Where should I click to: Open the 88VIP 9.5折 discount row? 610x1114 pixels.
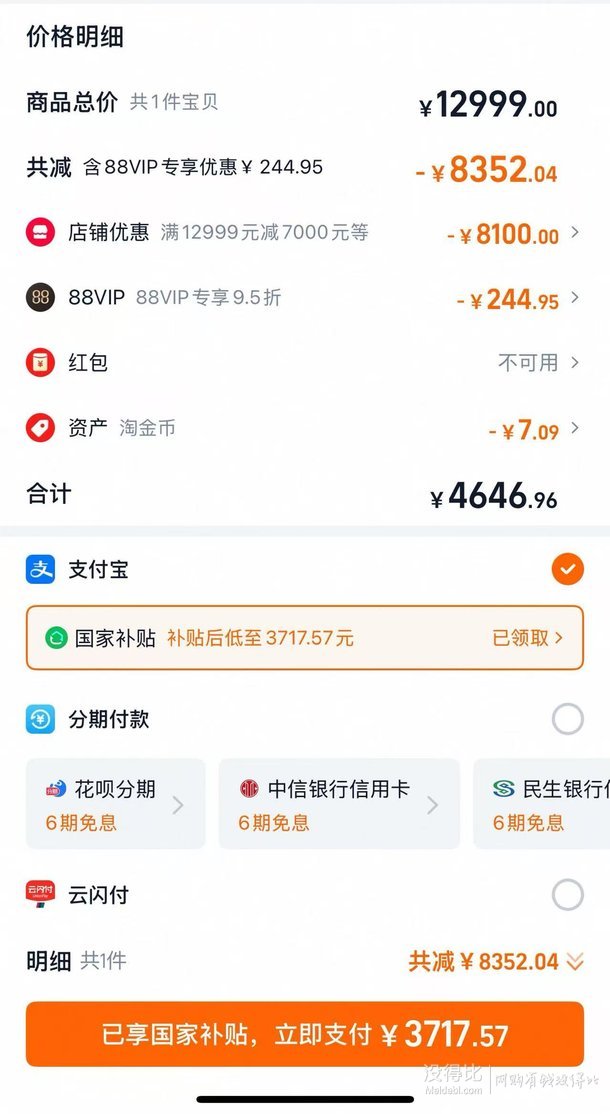[x=305, y=297]
